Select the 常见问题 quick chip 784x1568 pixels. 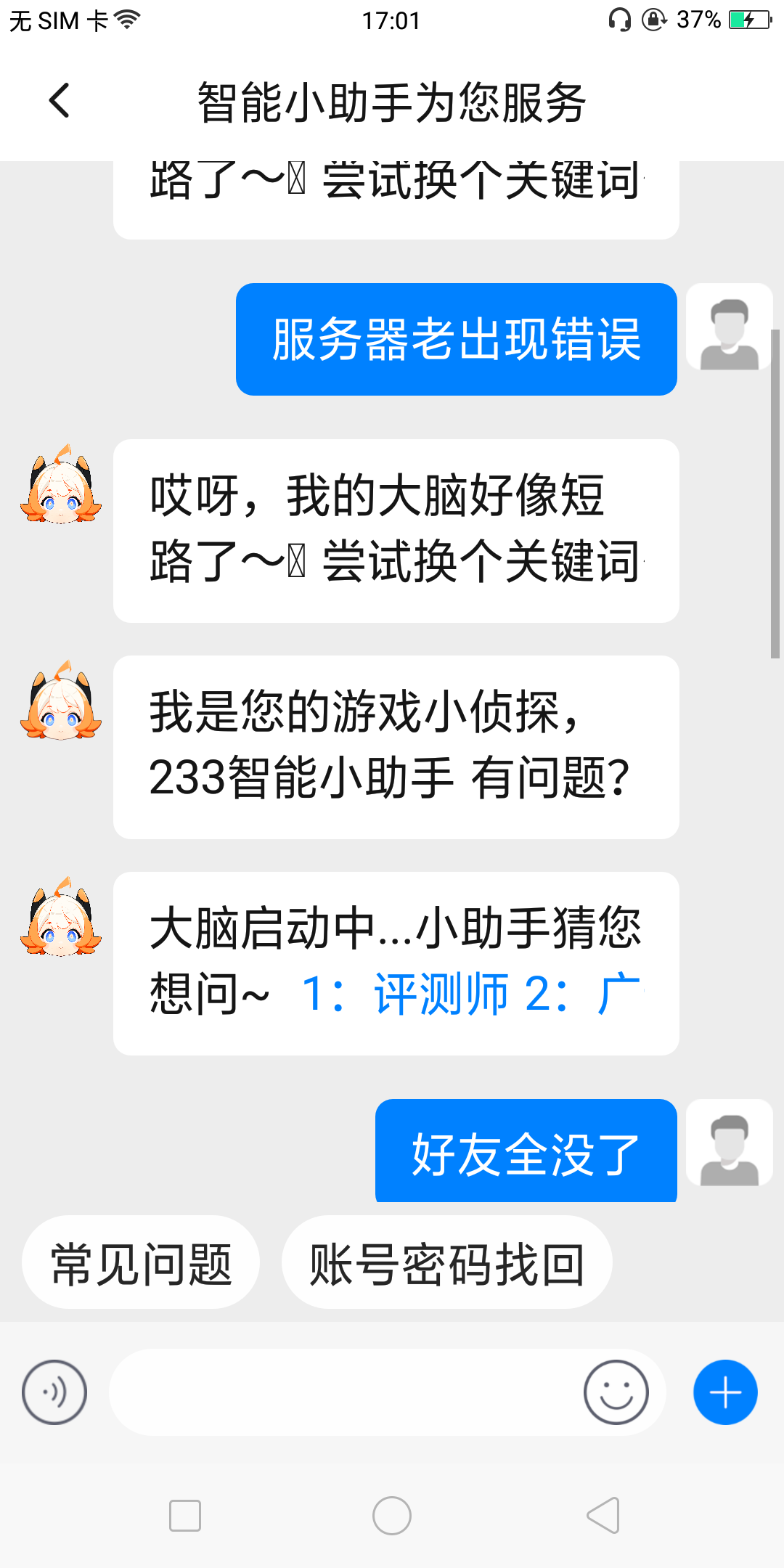coord(141,1262)
